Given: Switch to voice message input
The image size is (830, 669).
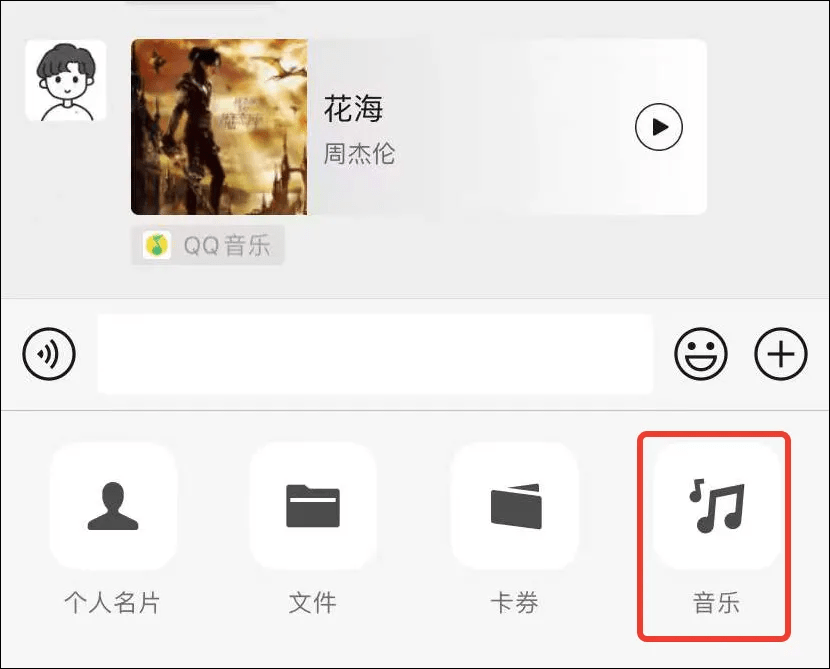Looking at the screenshot, I should 50,354.
